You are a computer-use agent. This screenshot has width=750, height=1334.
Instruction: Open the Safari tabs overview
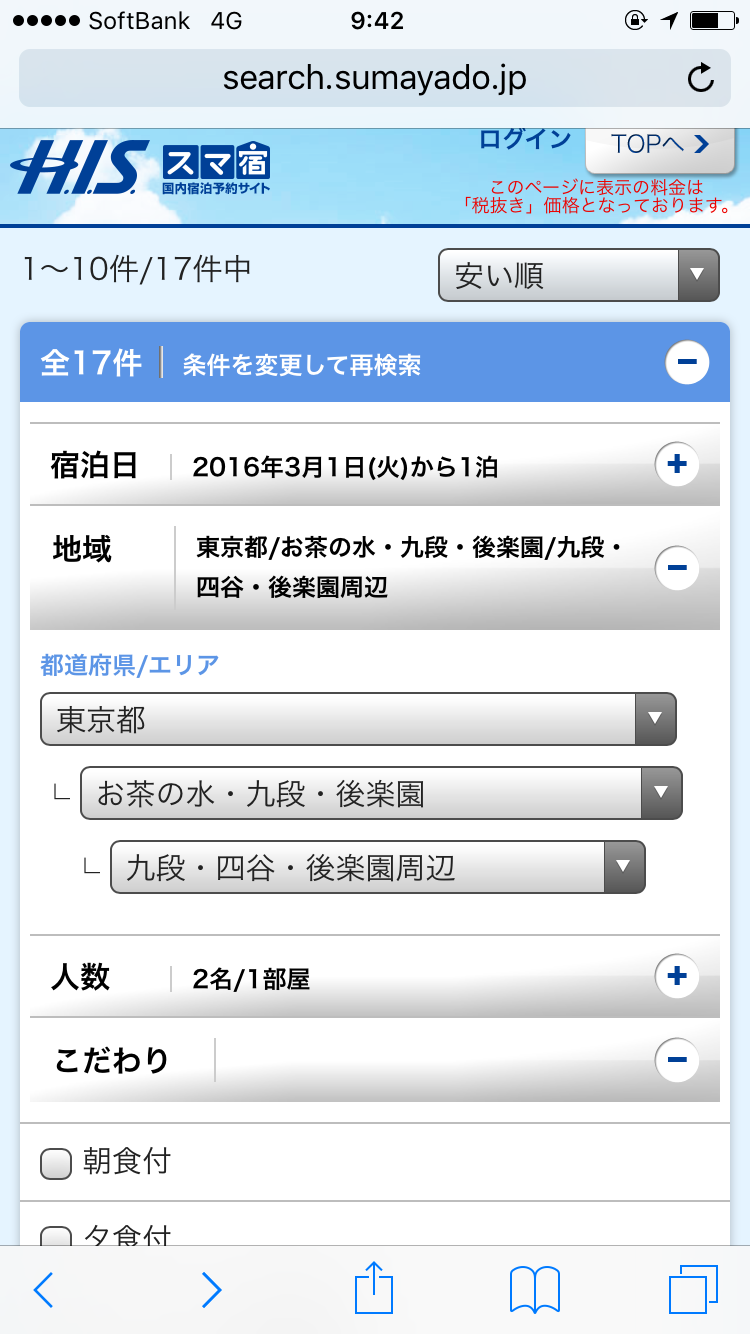[x=693, y=1290]
